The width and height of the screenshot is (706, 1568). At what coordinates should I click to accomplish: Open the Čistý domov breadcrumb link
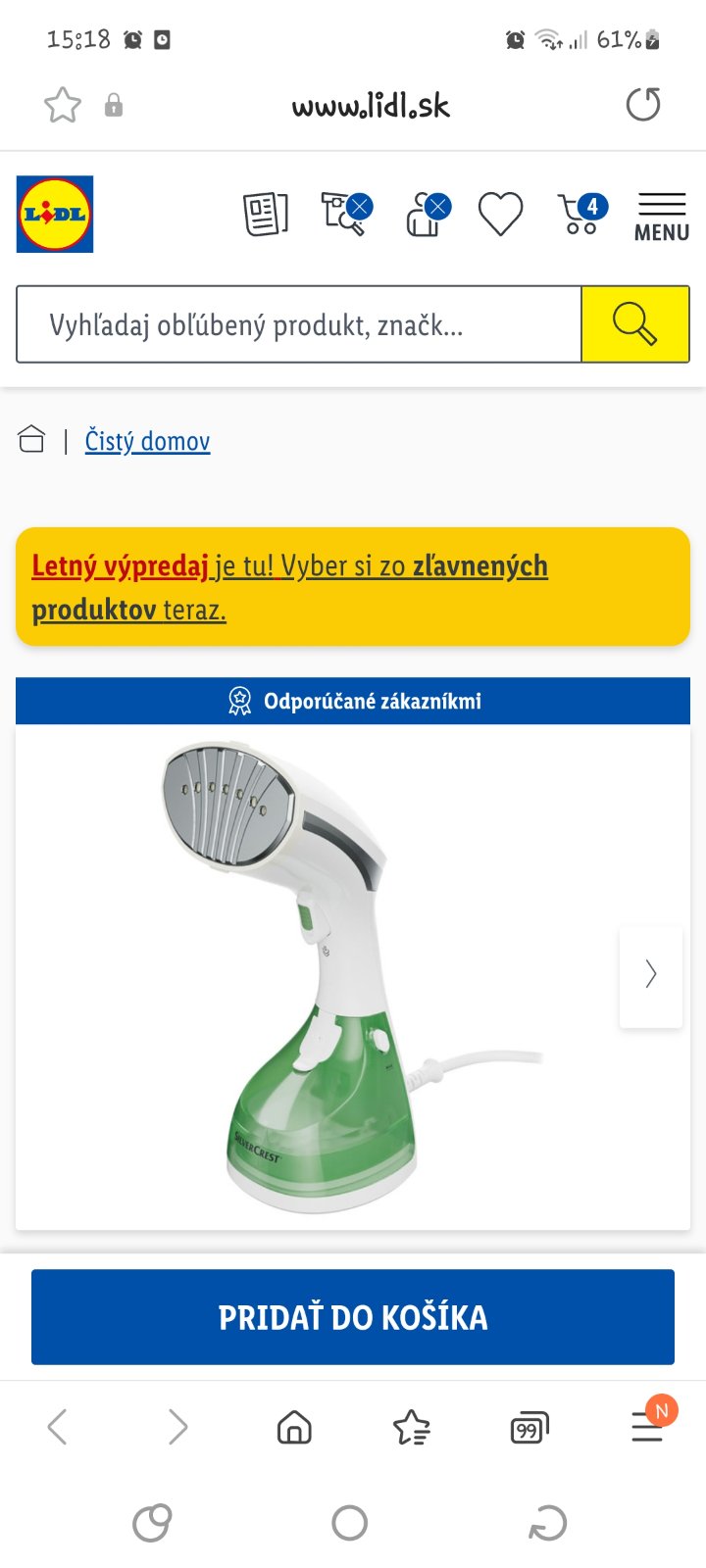coord(147,441)
